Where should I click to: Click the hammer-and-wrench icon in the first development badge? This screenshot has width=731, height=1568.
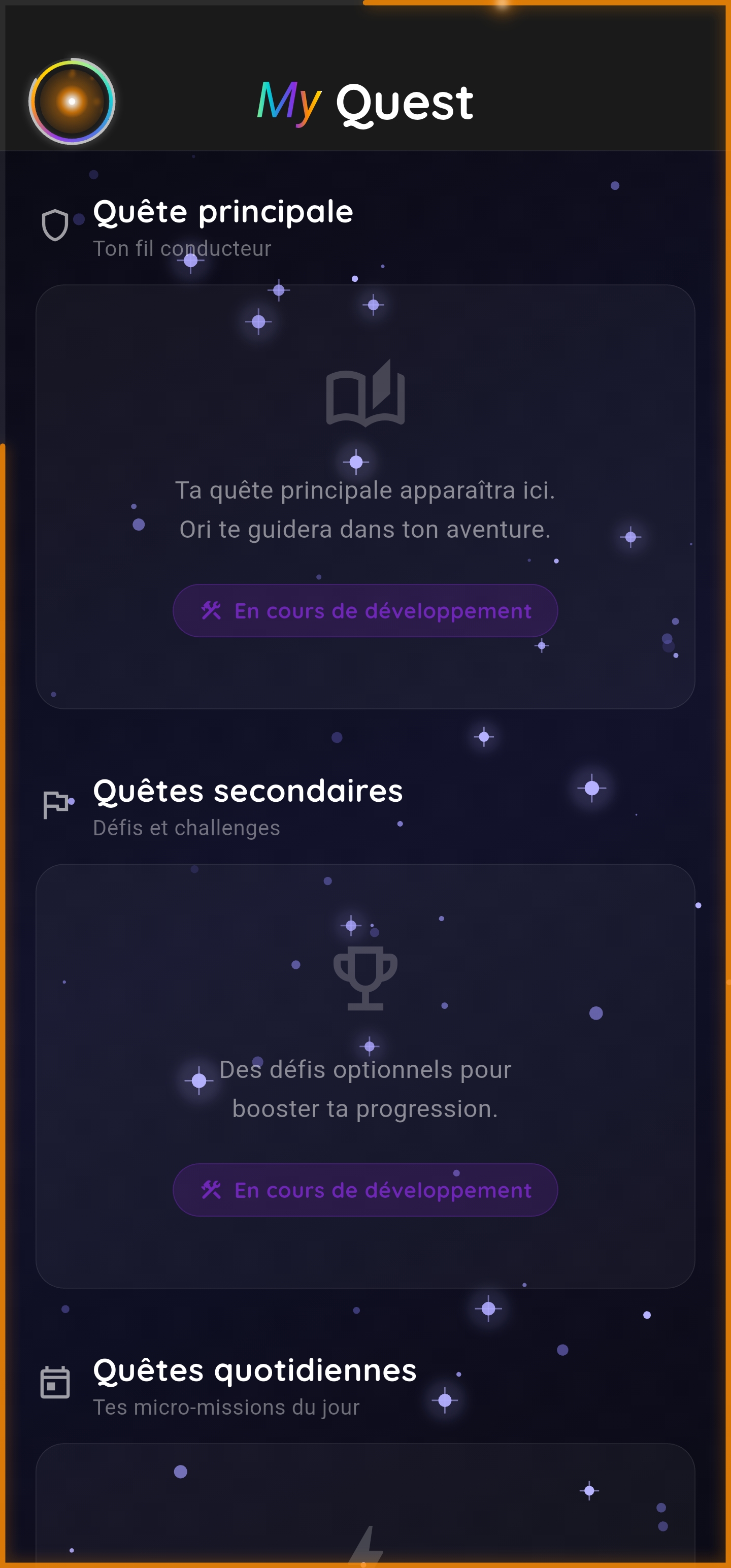212,610
